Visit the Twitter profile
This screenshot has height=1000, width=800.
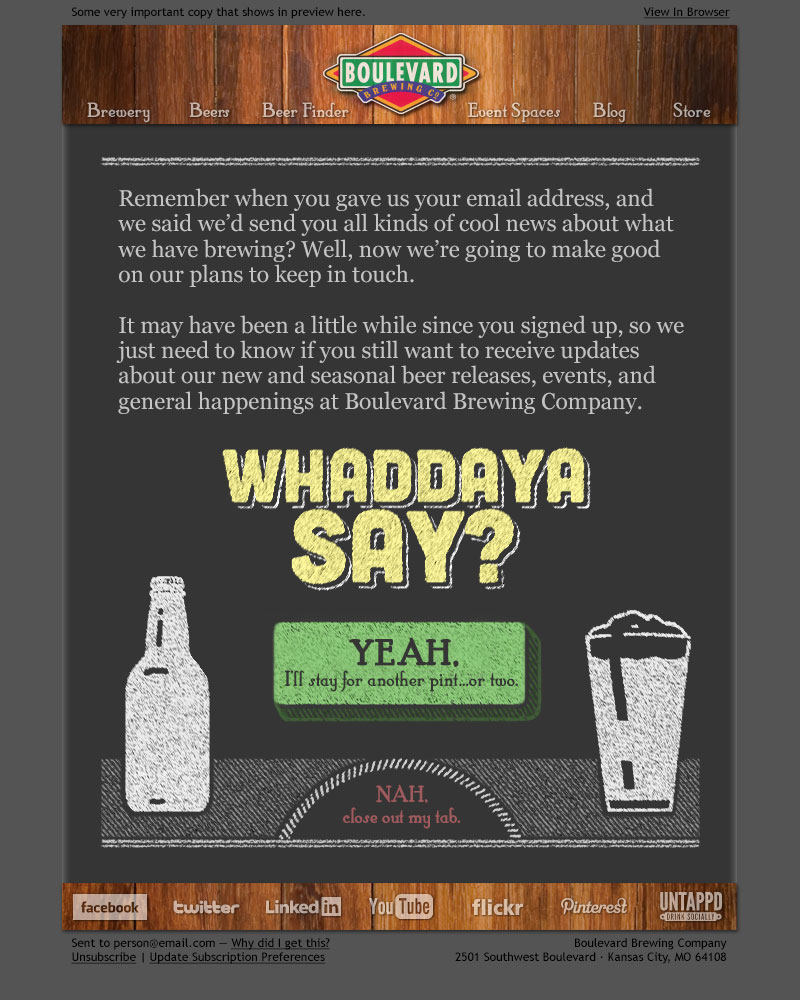coord(206,907)
